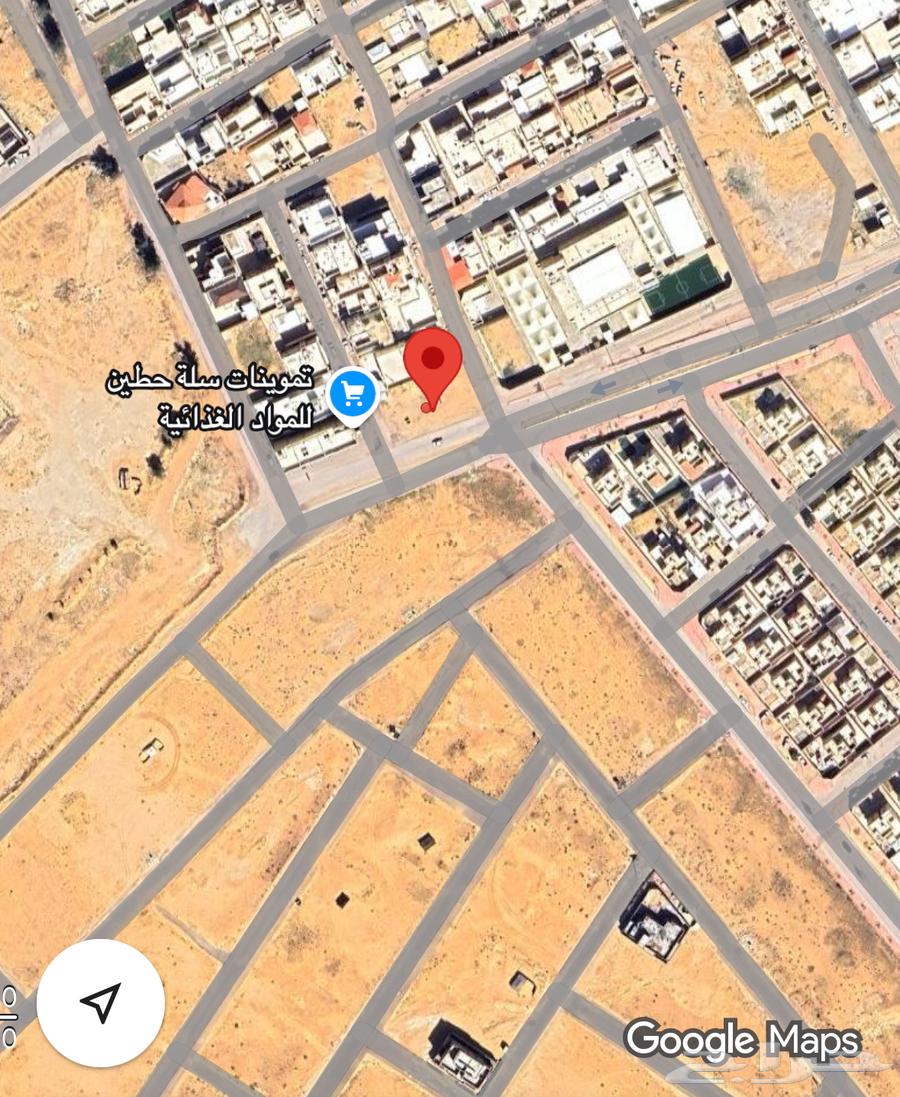The image size is (900, 1097).
Task: Tap the navigation arrow location button
Action: (x=100, y=1002)
